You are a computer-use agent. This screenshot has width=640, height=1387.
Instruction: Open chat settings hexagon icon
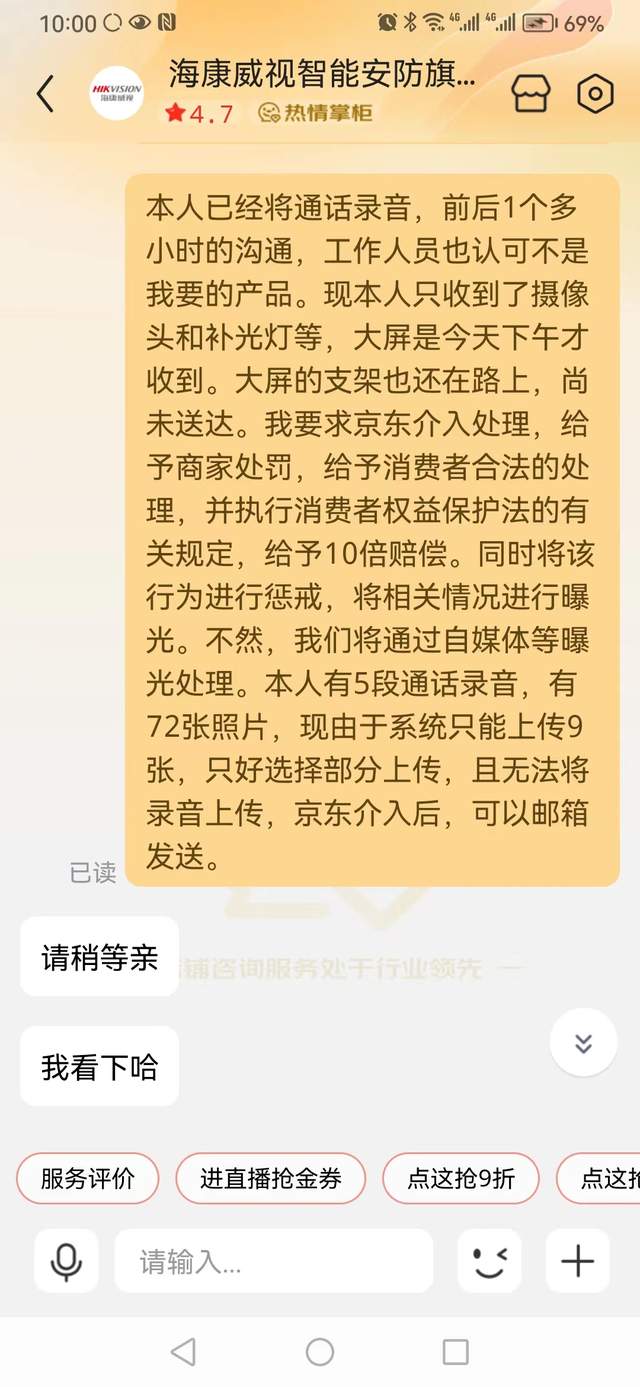click(x=595, y=93)
